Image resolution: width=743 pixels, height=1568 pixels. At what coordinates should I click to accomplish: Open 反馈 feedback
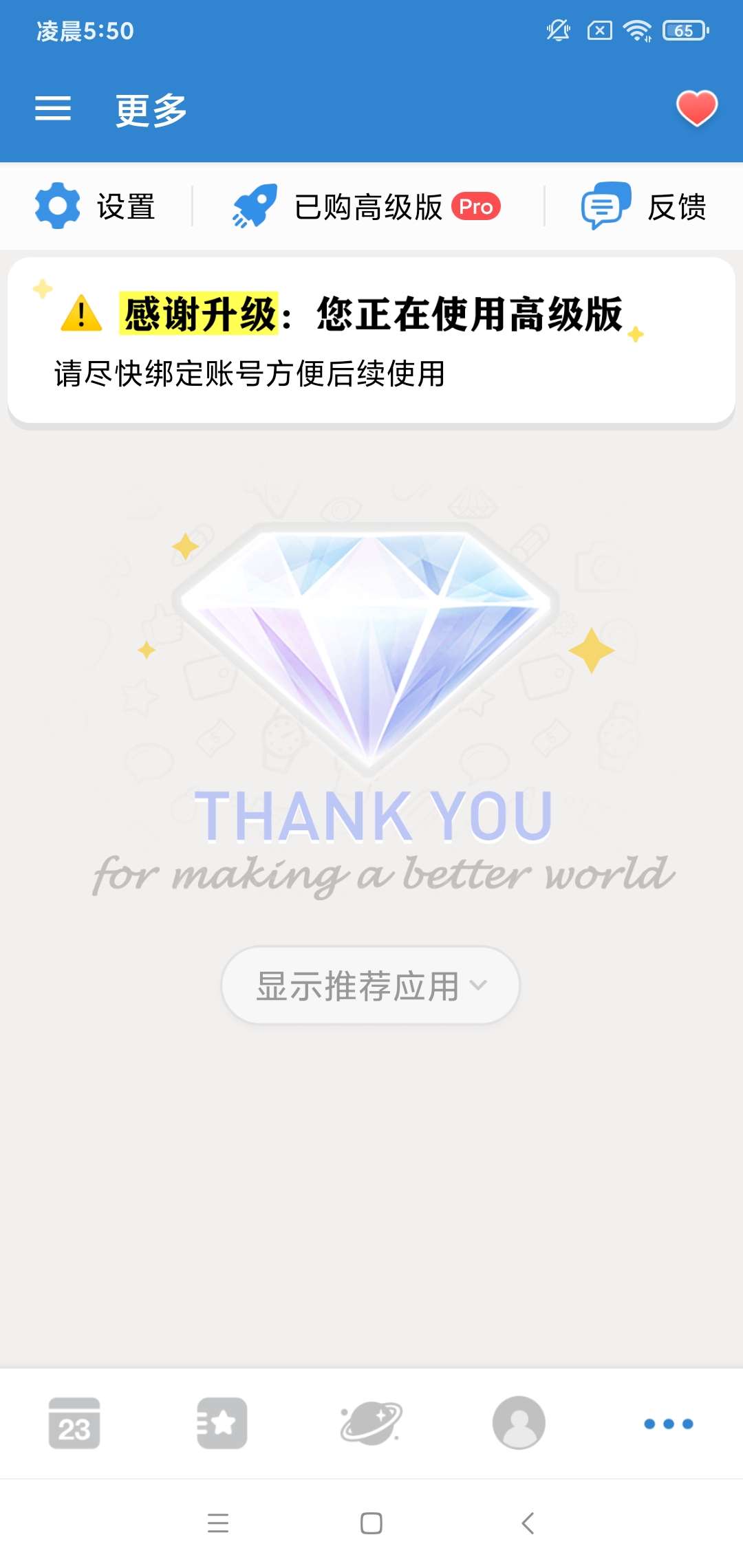[x=645, y=206]
